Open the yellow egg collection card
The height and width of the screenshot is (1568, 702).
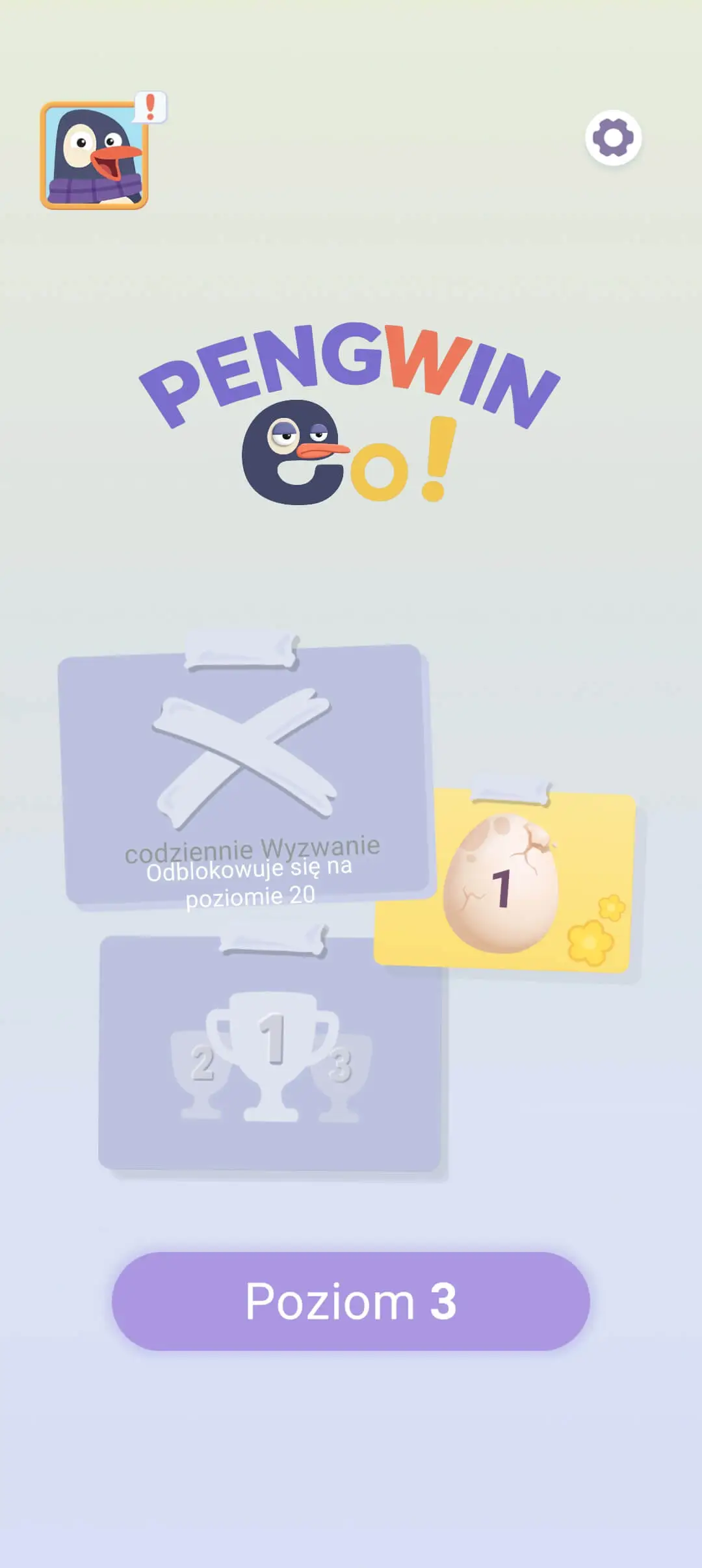[x=504, y=880]
